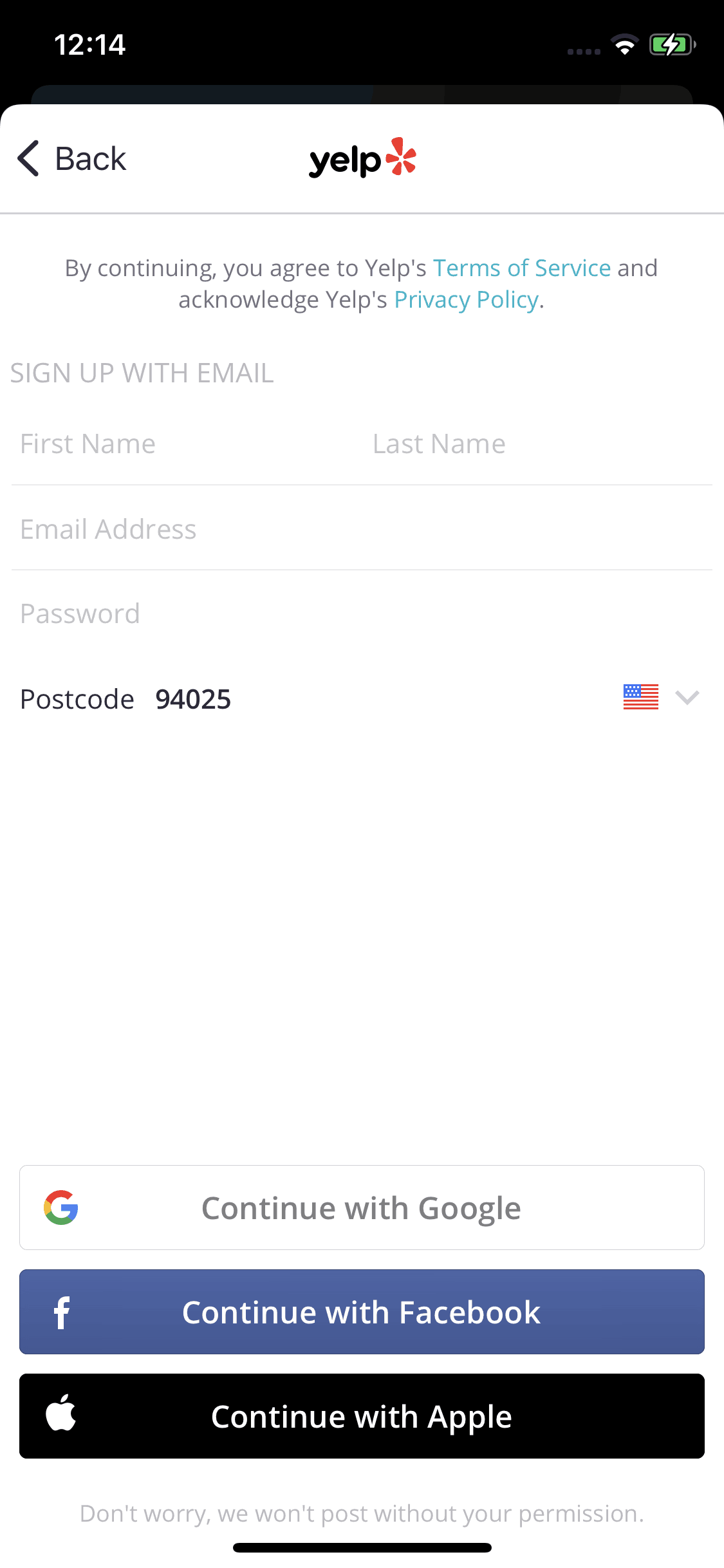724x1568 pixels.
Task: Continue with Apple sign-up
Action: [362, 1416]
